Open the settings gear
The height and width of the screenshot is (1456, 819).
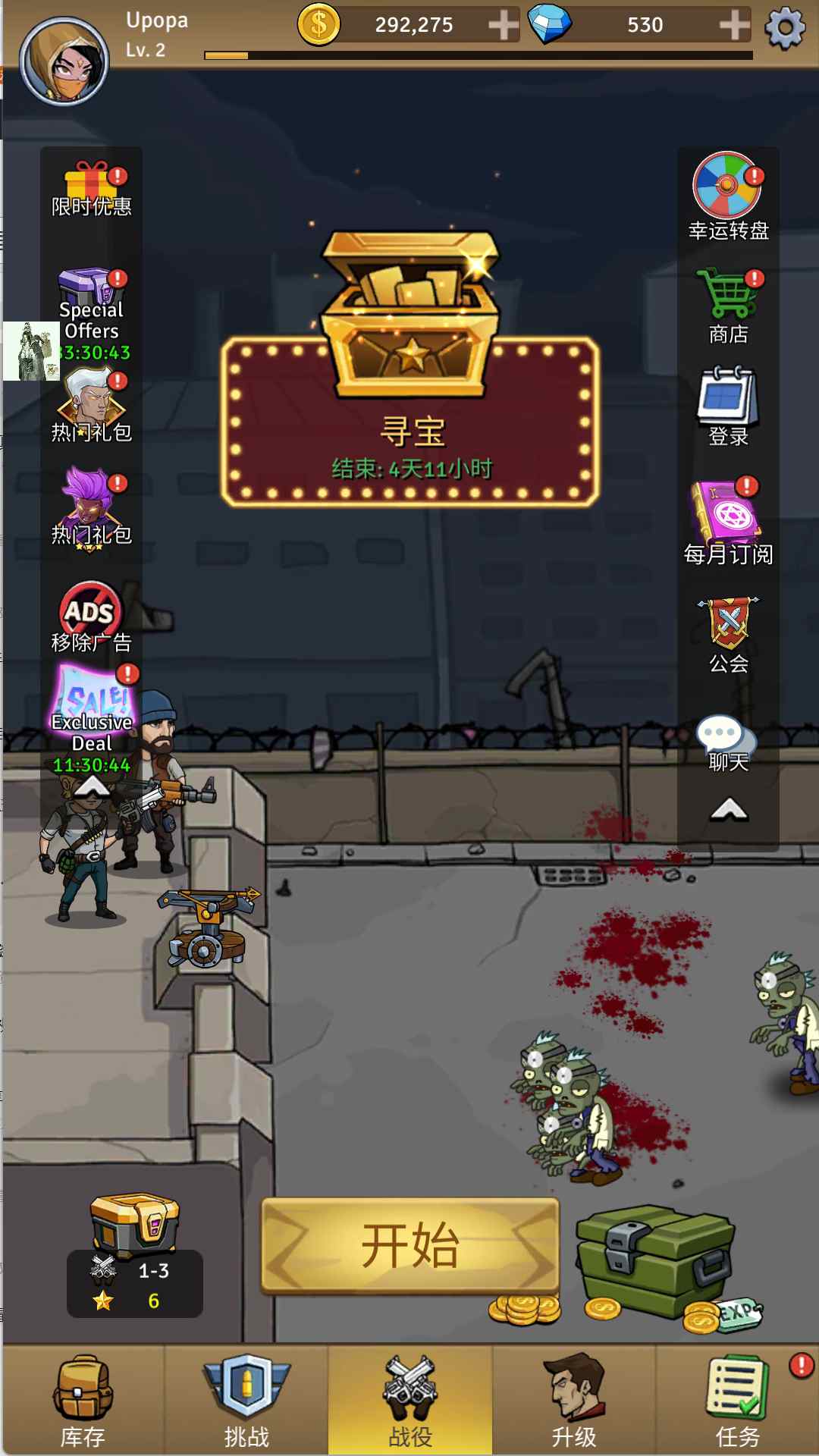pos(785,28)
